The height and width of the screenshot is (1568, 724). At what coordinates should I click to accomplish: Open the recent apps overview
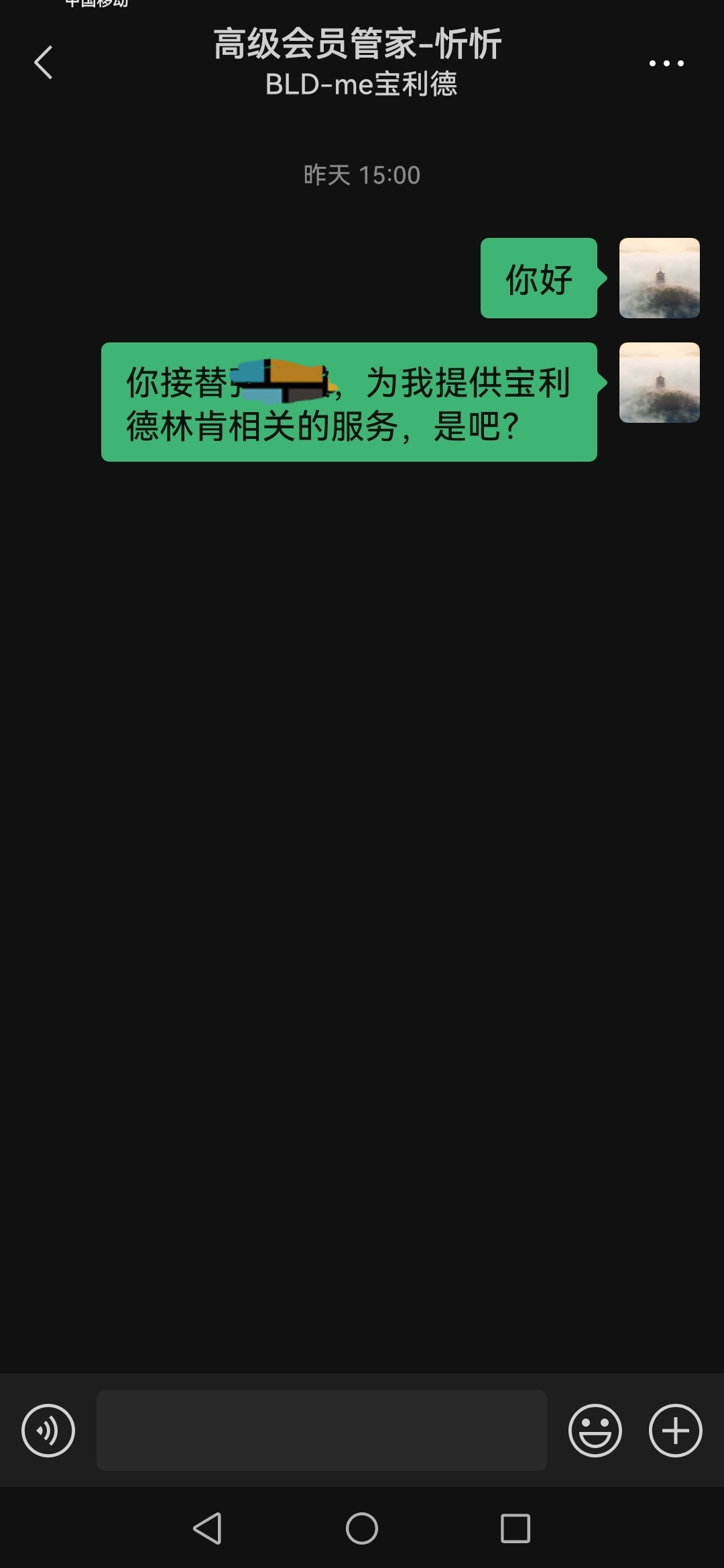[x=516, y=1528]
